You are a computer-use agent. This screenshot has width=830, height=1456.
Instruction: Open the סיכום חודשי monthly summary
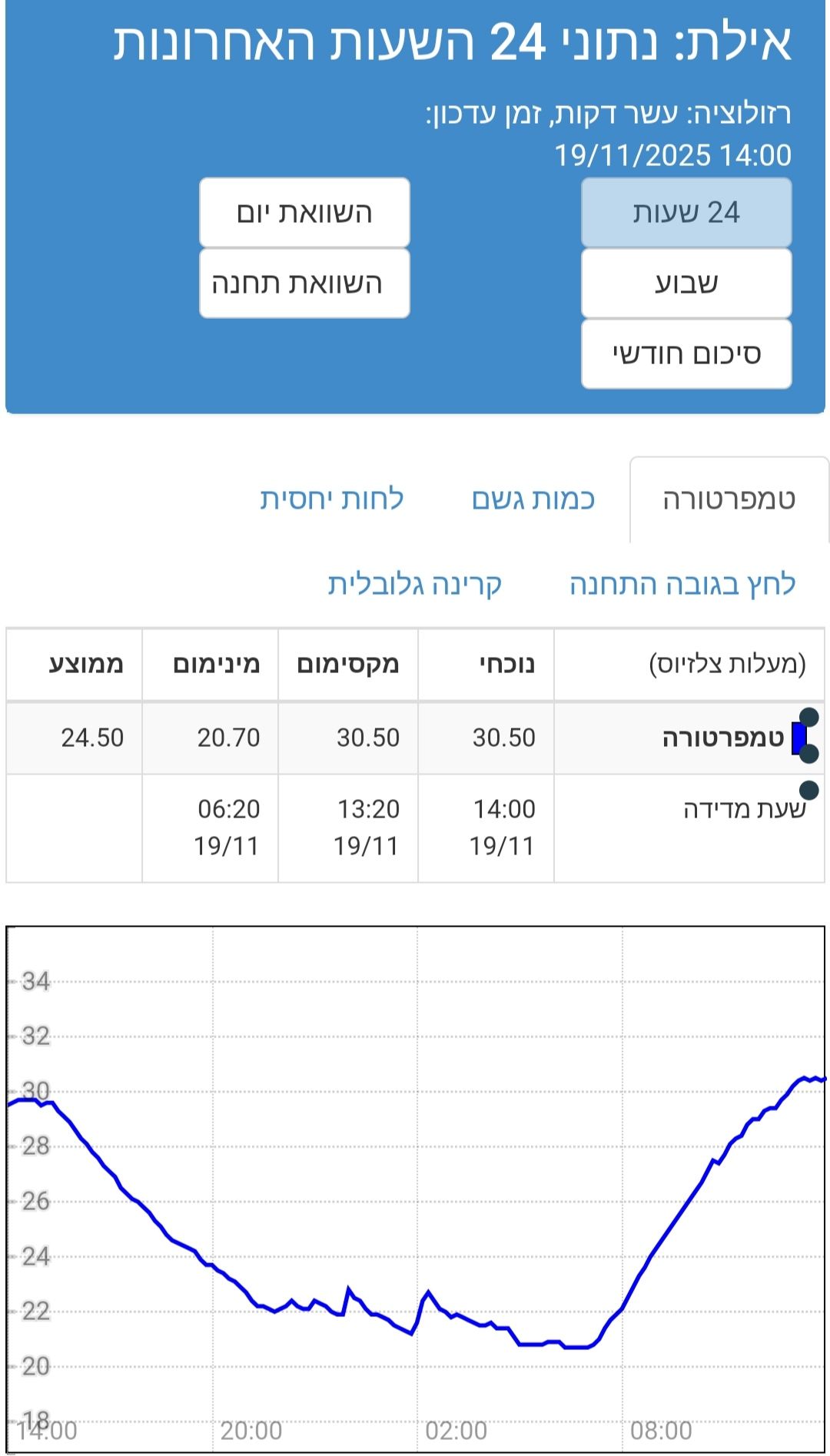click(x=686, y=354)
